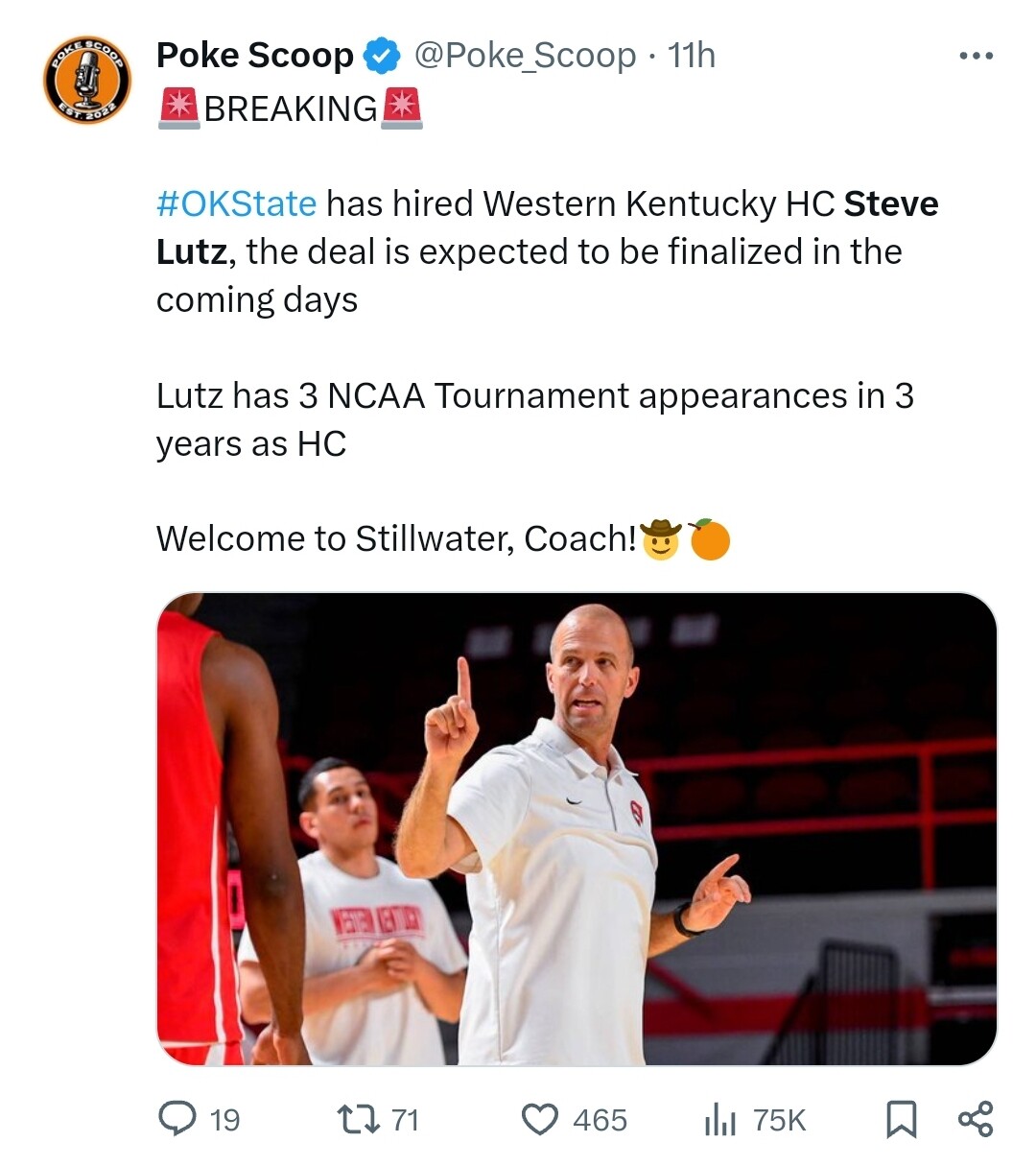This screenshot has width=1036, height=1166.
Task: View the tweet's analytics showing 75K views
Action: (720, 1119)
